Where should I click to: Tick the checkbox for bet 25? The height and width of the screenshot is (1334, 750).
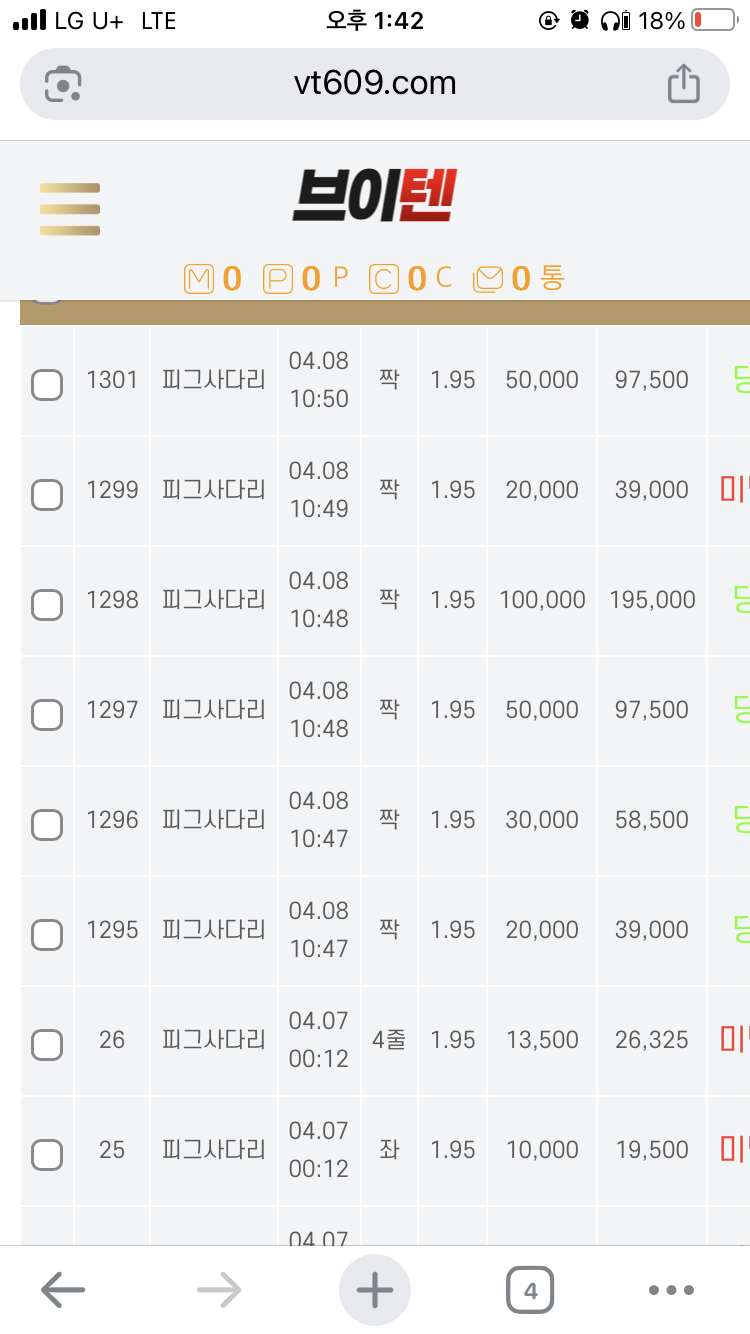[x=47, y=1155]
